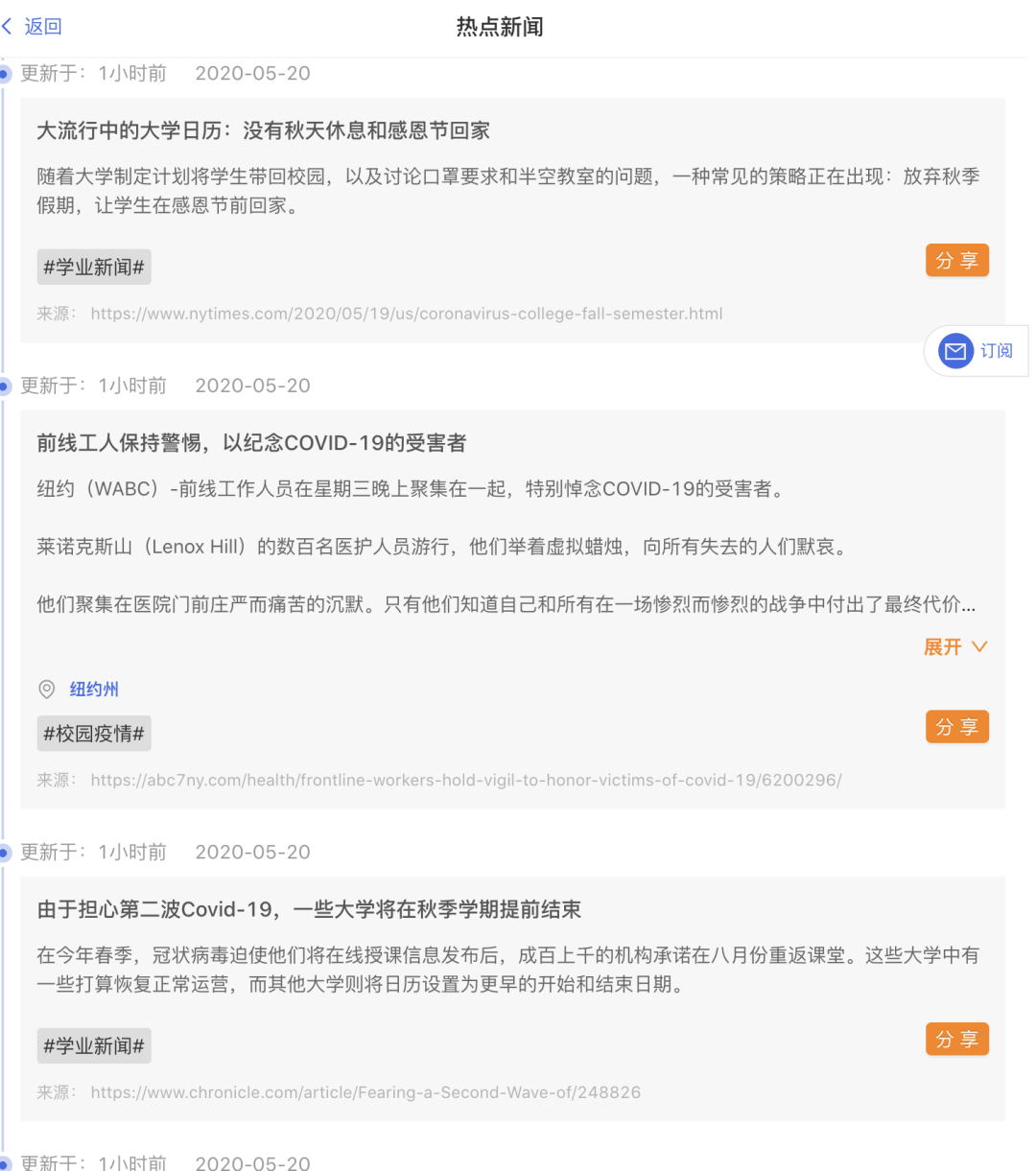
Task: Select the #学业新闻# tag under 由于担心第二波Covid-19
Action: coord(94,1046)
